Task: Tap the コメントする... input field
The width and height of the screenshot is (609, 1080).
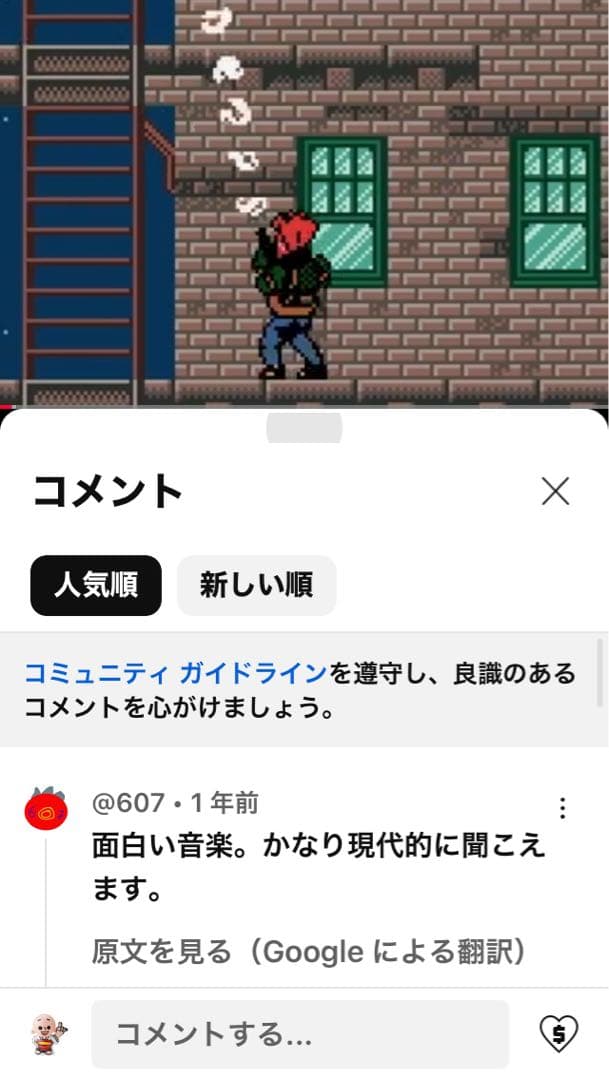Action: pos(300,1034)
